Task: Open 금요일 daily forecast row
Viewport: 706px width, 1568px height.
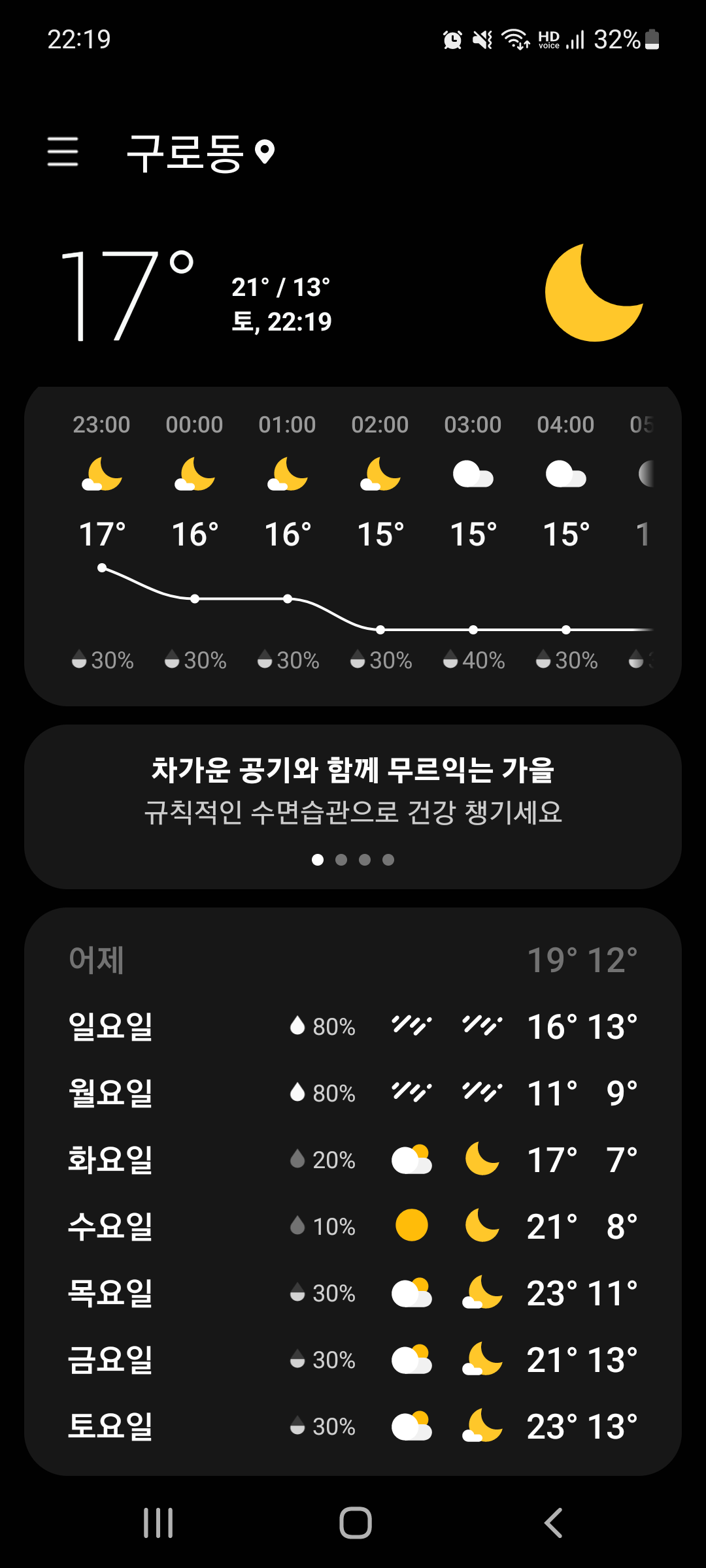Action: 353,1360
